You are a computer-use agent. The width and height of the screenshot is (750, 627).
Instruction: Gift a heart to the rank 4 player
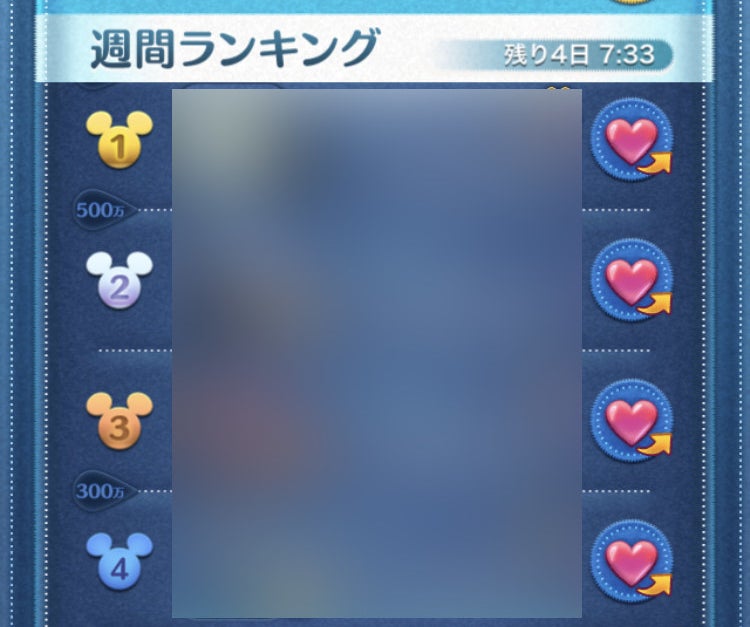coord(632,561)
